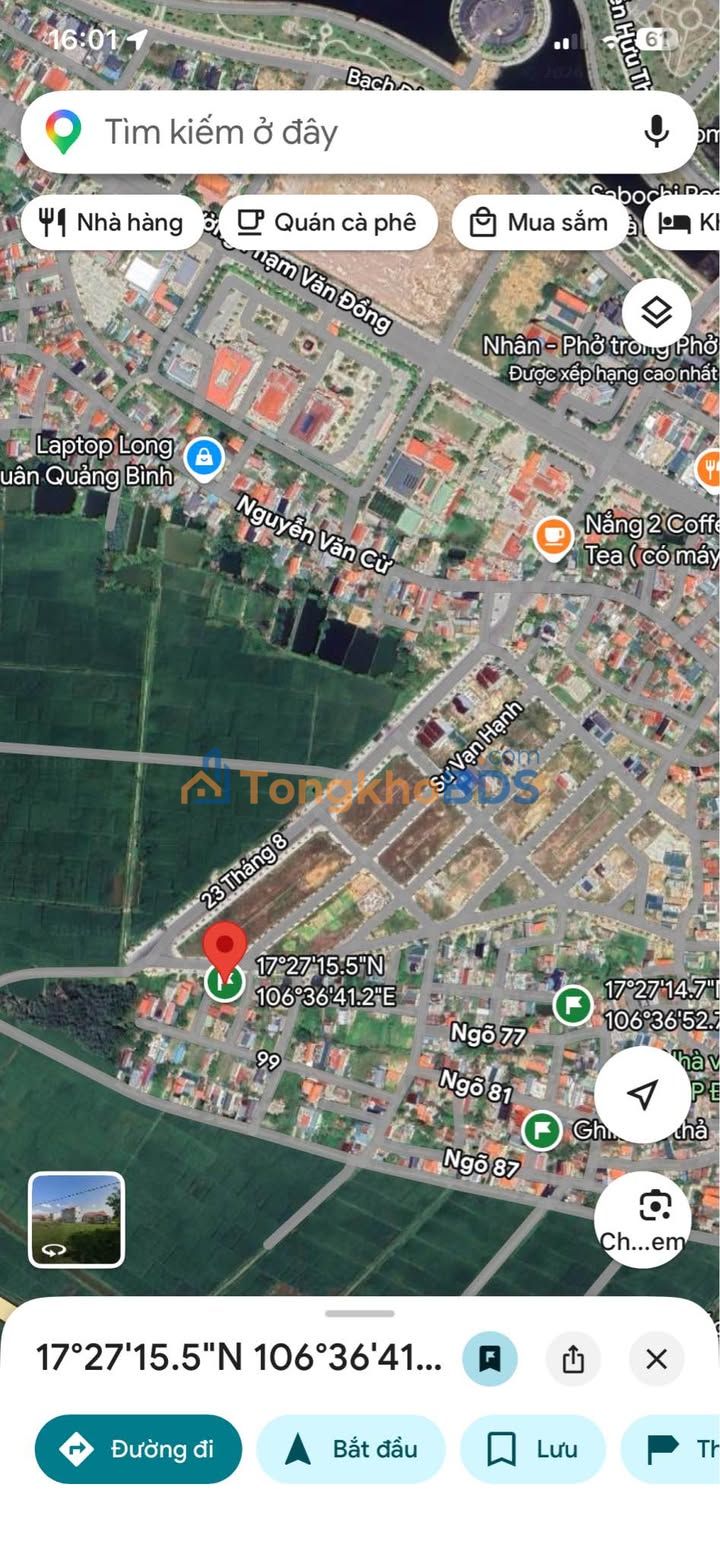Open the "Tìm kiếm ở đây" search box
The width and height of the screenshot is (720, 1557).
(x=340, y=132)
